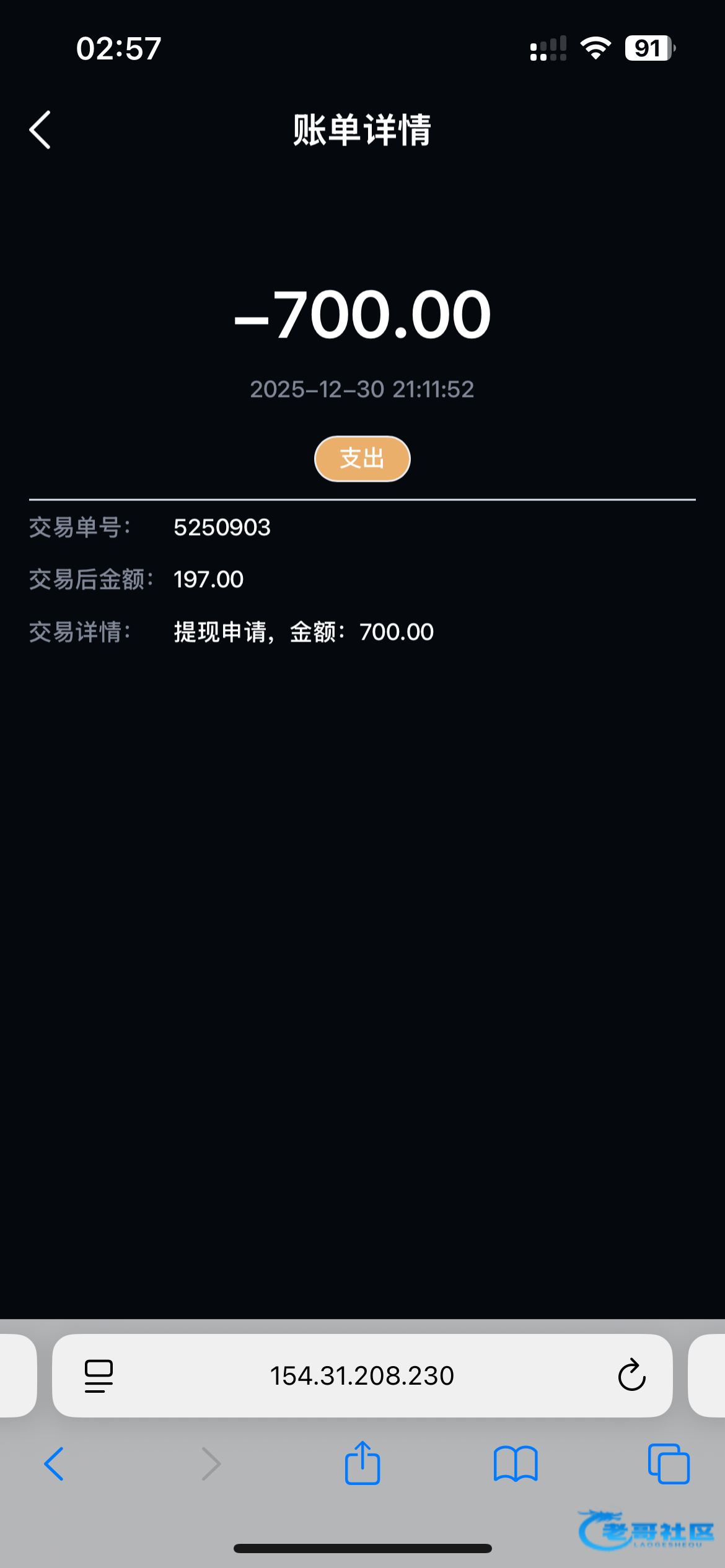Open the Safari page settings menu icon
The height and width of the screenshot is (1568, 725).
click(99, 1376)
